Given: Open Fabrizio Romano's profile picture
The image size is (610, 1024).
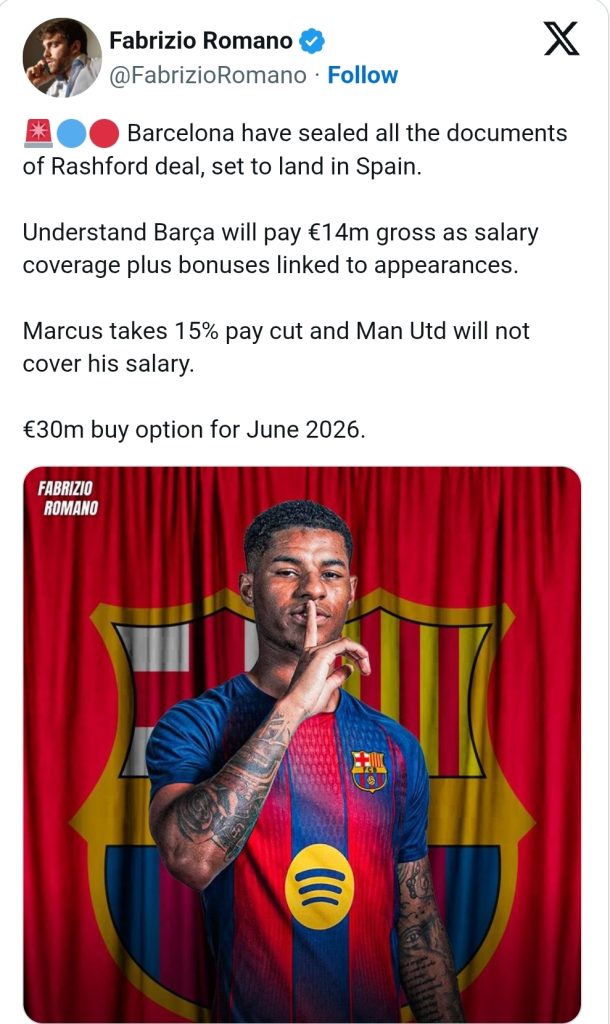Looking at the screenshot, I should click(62, 58).
